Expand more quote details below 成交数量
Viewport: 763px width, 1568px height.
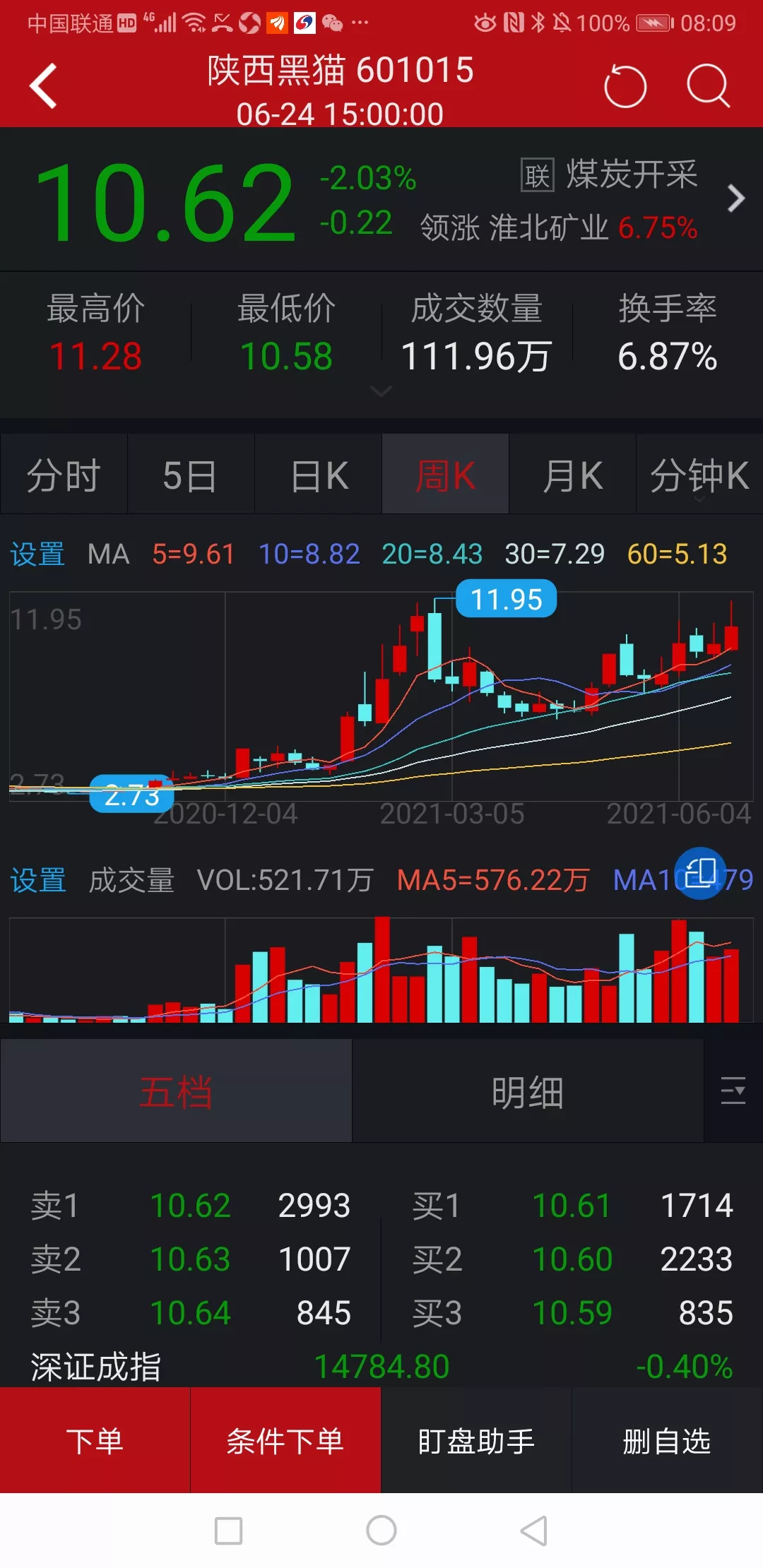click(x=381, y=391)
